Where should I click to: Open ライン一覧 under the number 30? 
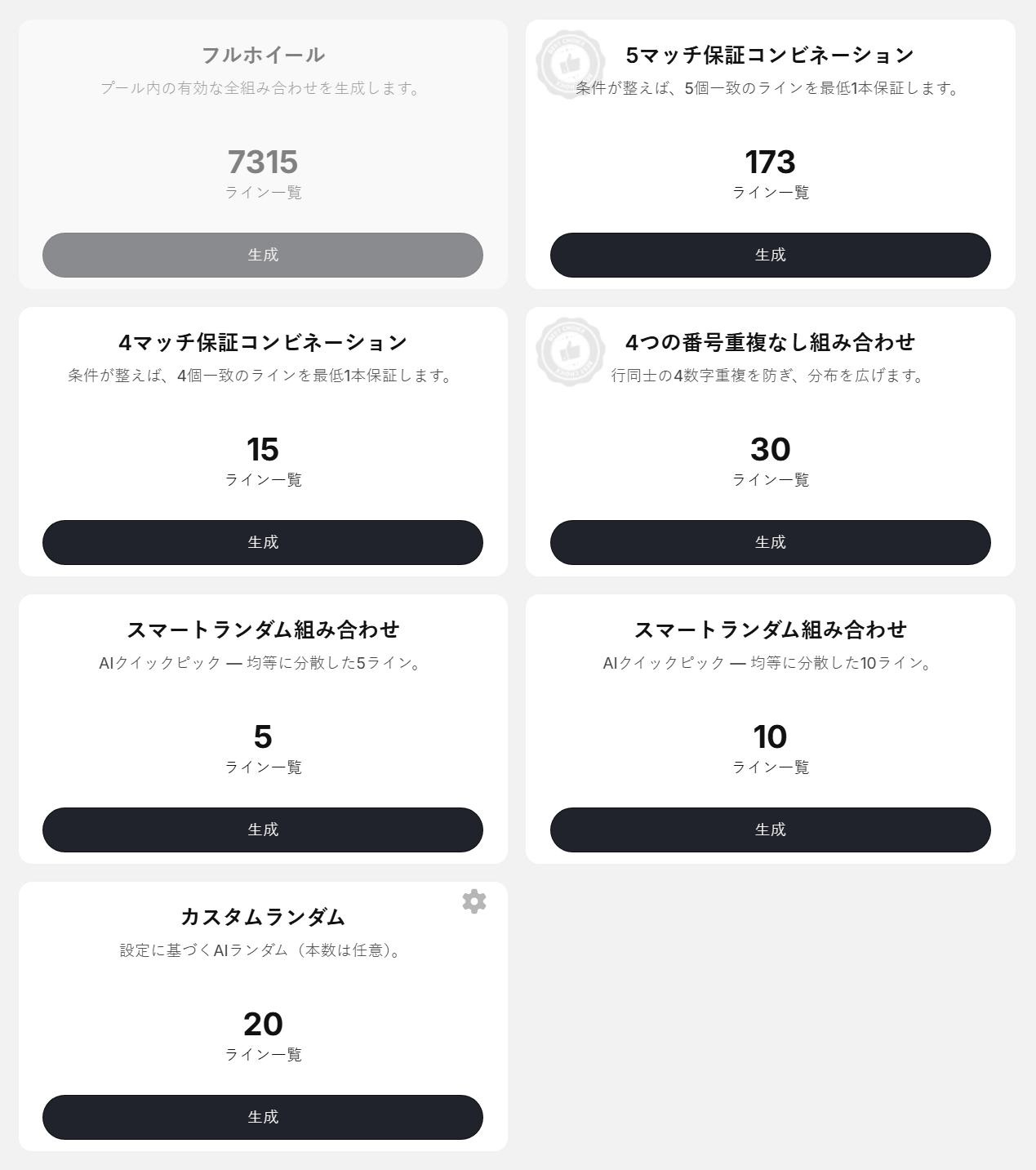click(x=771, y=480)
